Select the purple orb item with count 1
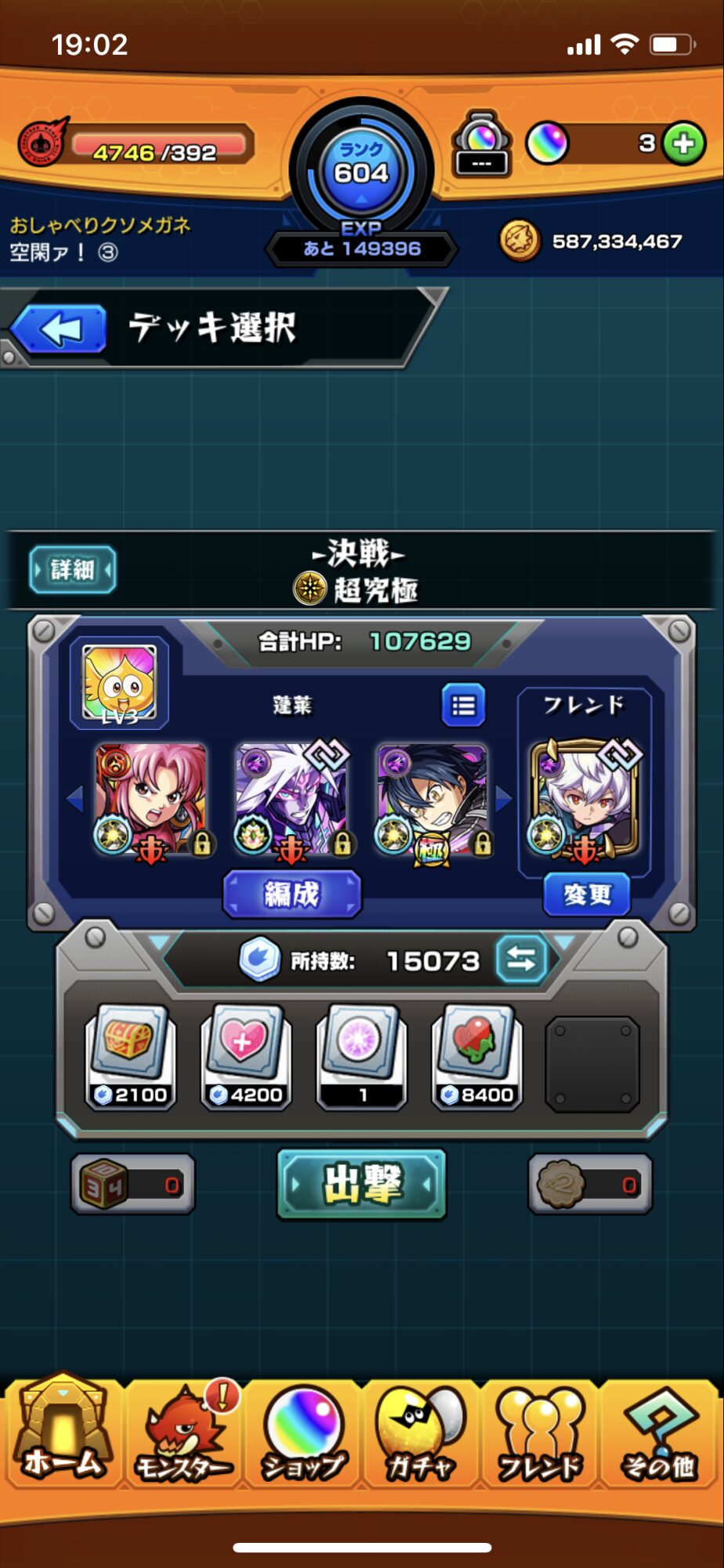 (361, 1054)
